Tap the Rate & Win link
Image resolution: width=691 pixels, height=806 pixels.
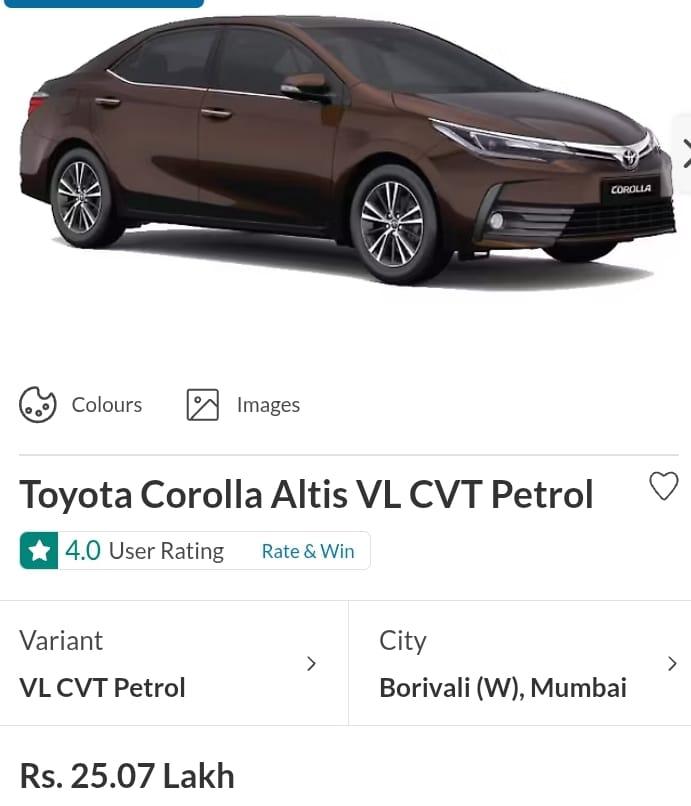(x=308, y=551)
